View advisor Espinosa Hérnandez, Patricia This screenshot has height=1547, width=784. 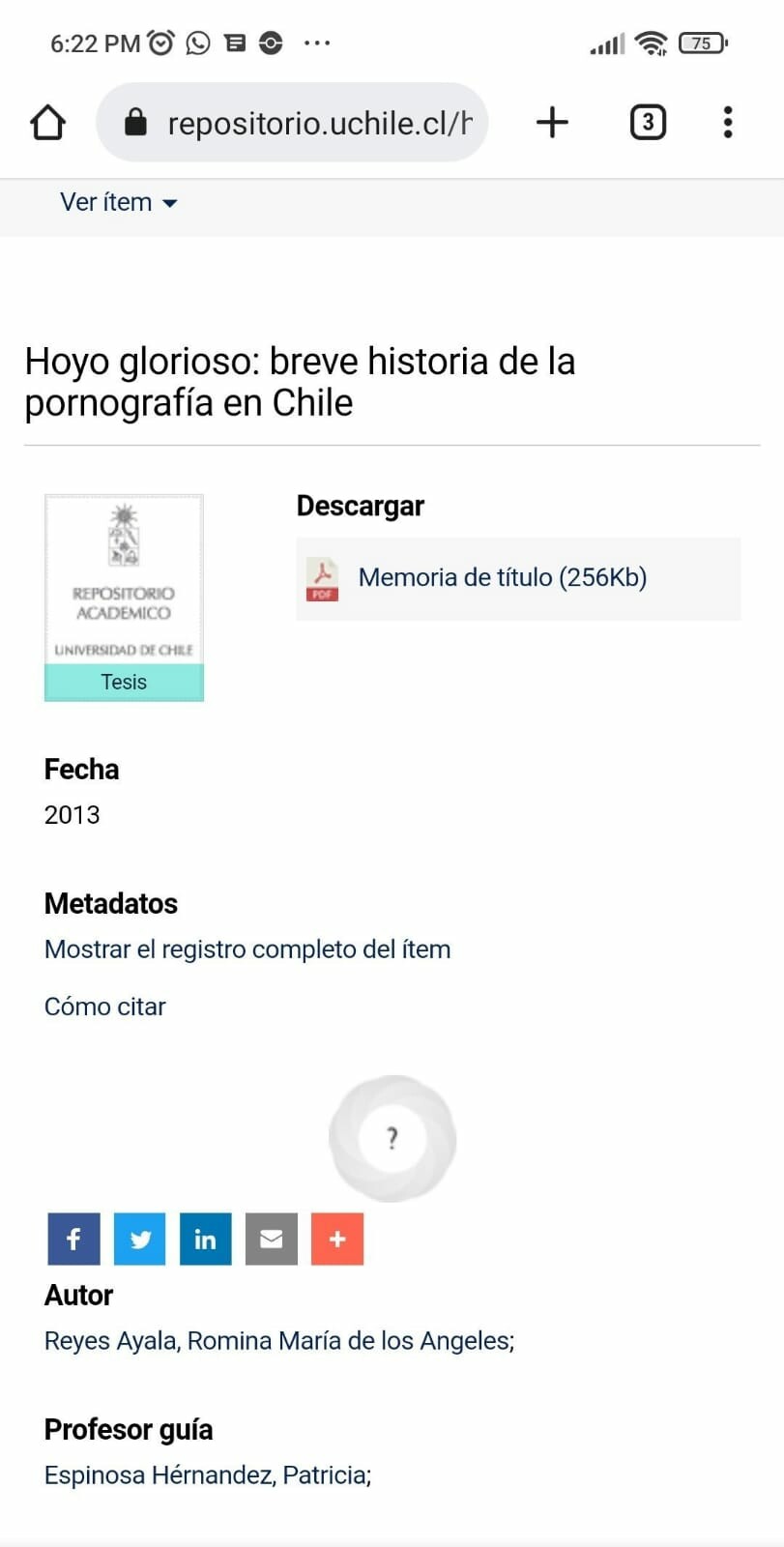click(x=207, y=1475)
